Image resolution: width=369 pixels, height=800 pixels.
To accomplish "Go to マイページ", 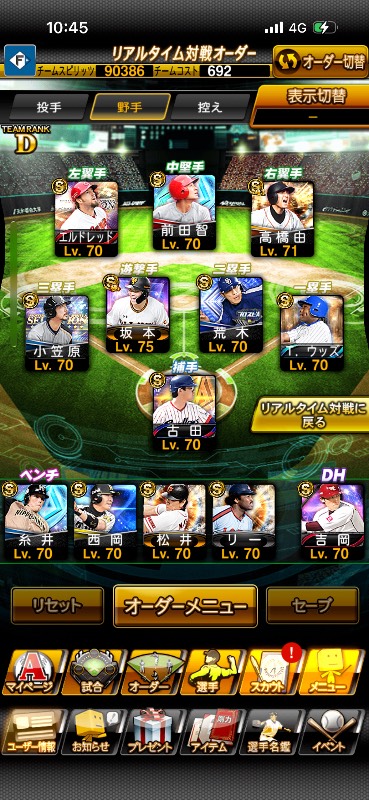I will pyautogui.click(x=32, y=672).
